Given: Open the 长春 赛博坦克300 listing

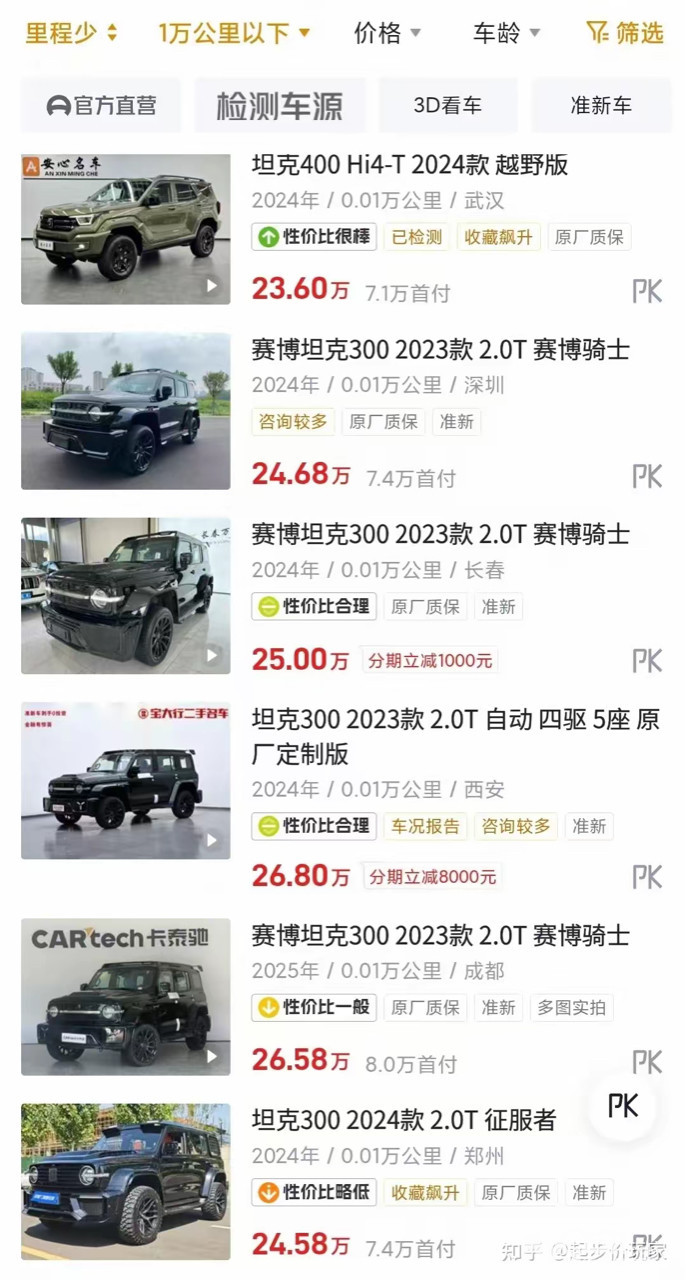Looking at the screenshot, I should coord(440,534).
